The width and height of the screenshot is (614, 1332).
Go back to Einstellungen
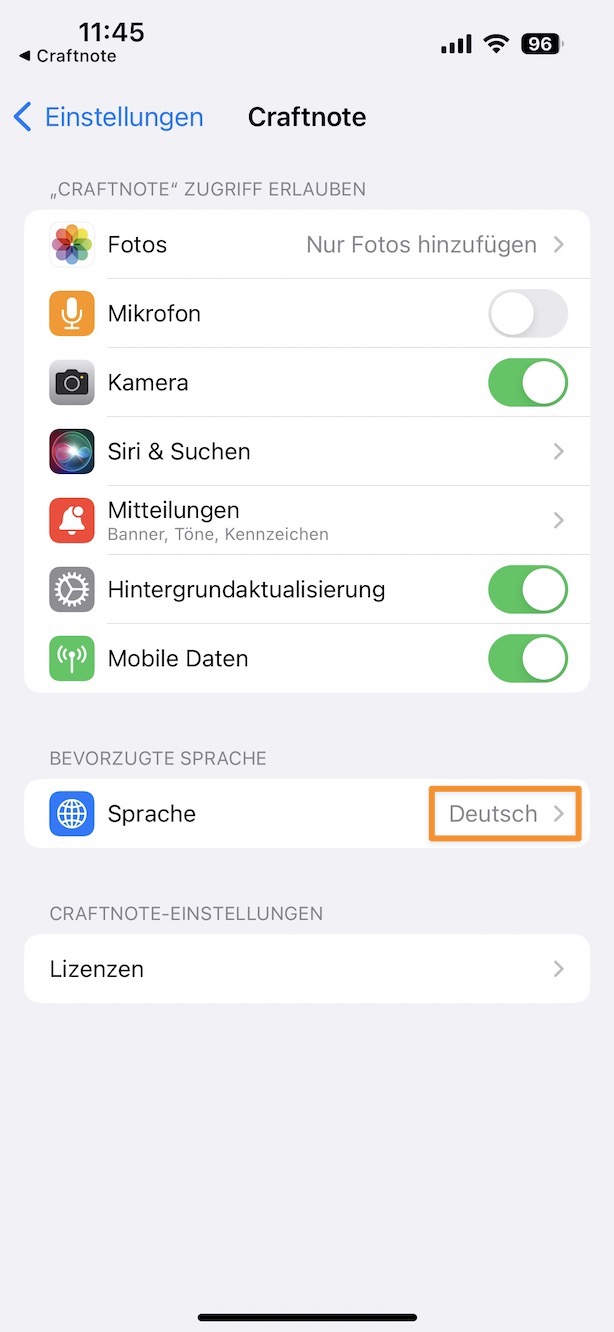click(108, 117)
